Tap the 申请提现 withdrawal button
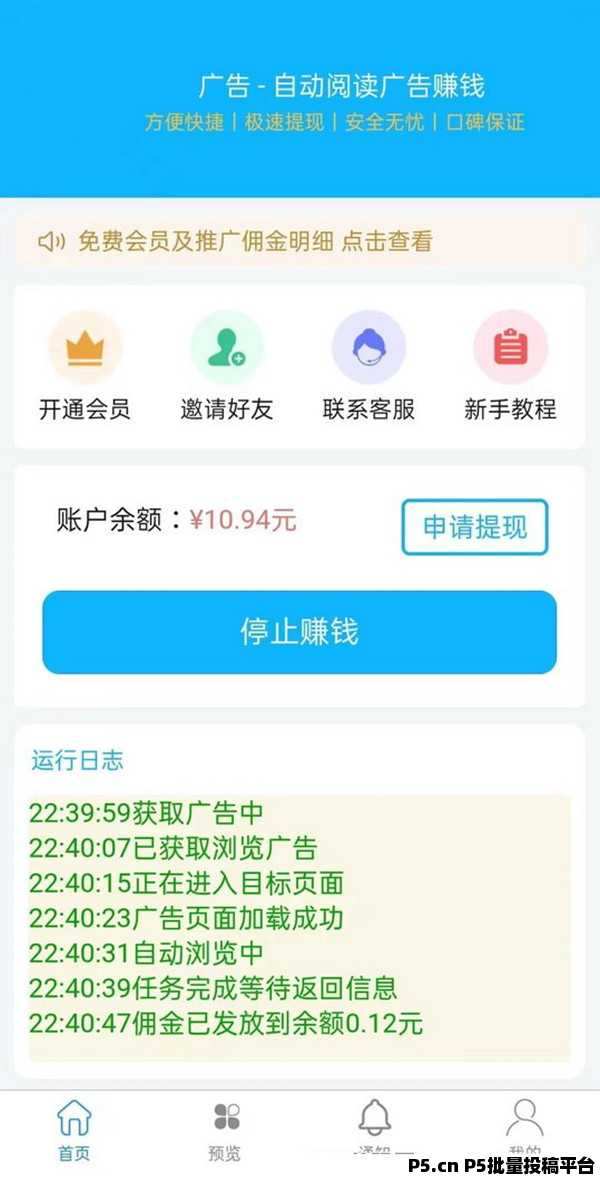600x1183 pixels. pos(474,527)
